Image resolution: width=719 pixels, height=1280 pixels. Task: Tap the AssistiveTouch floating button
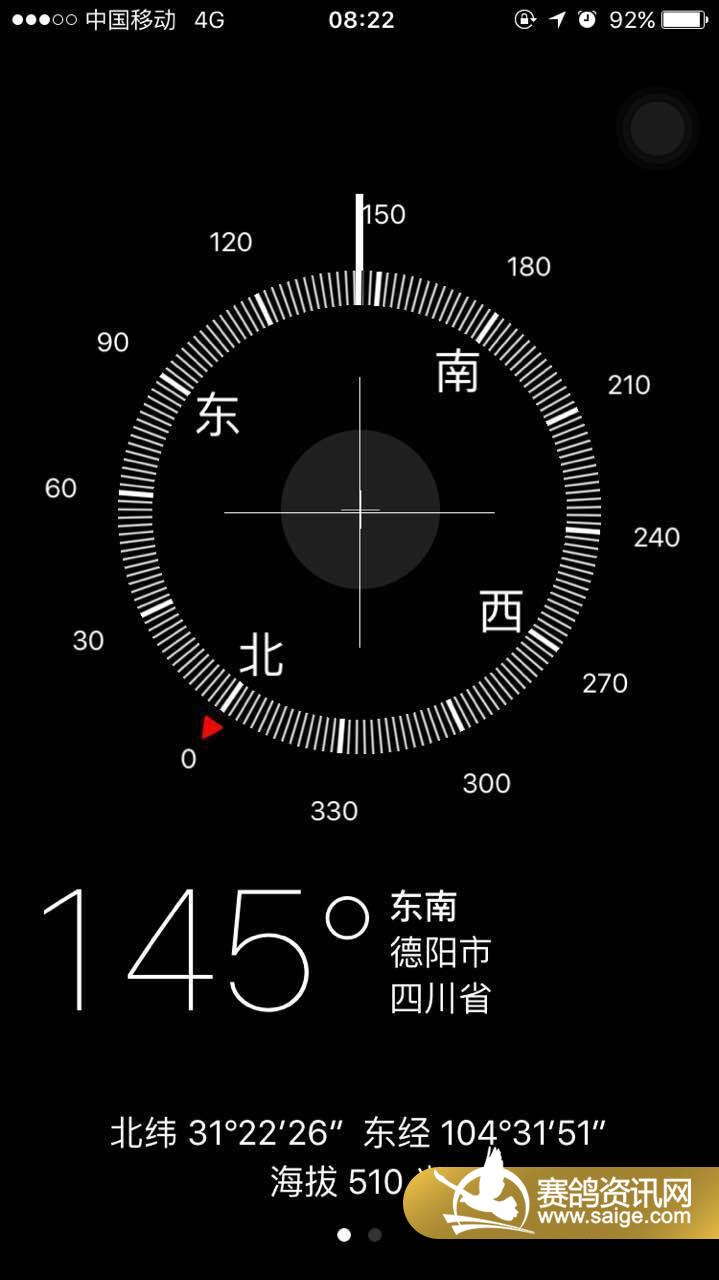tap(657, 128)
